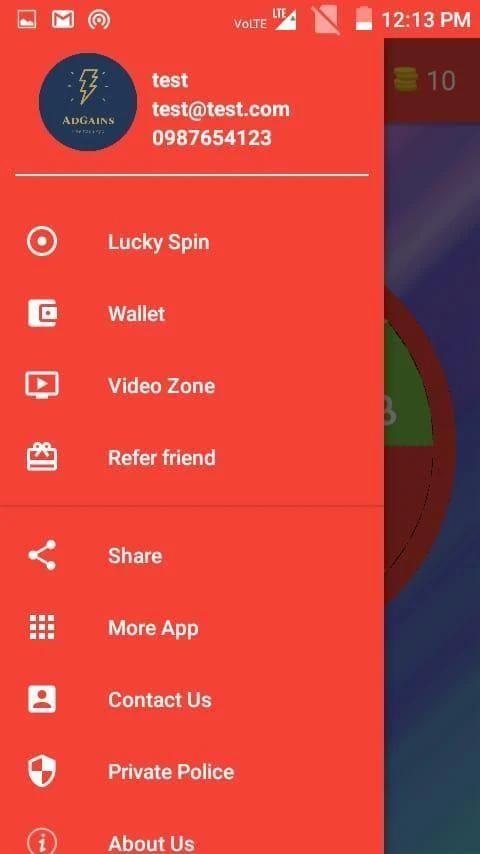Image resolution: width=480 pixels, height=854 pixels.
Task: Tap the Share menu option
Action: pyautogui.click(x=192, y=556)
